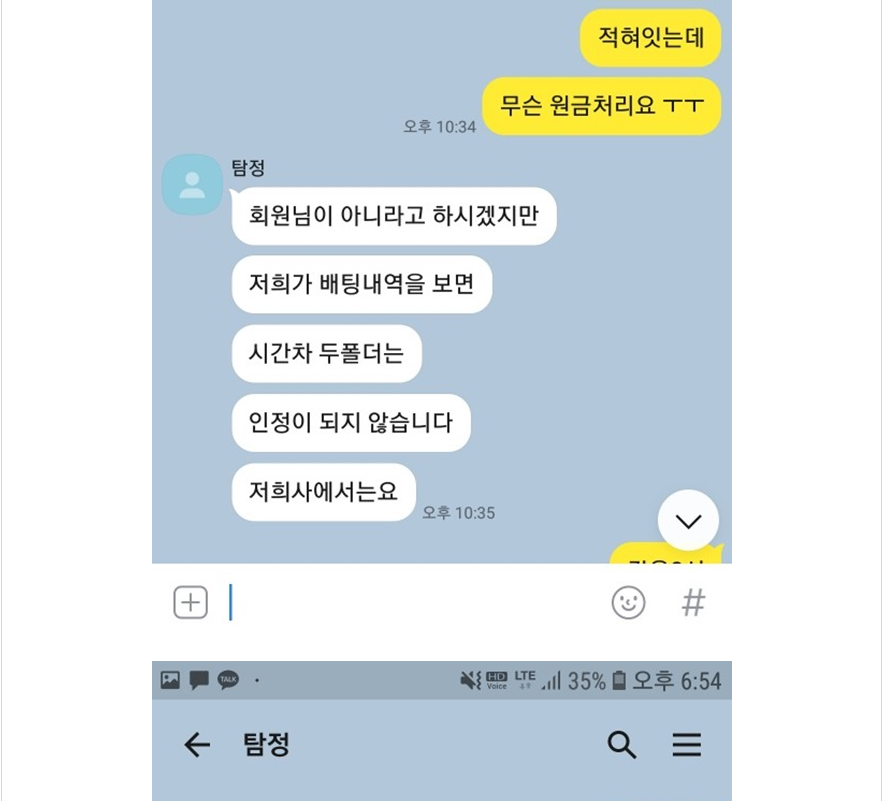Open the emoticon picker
The width and height of the screenshot is (883, 801).
tap(628, 602)
